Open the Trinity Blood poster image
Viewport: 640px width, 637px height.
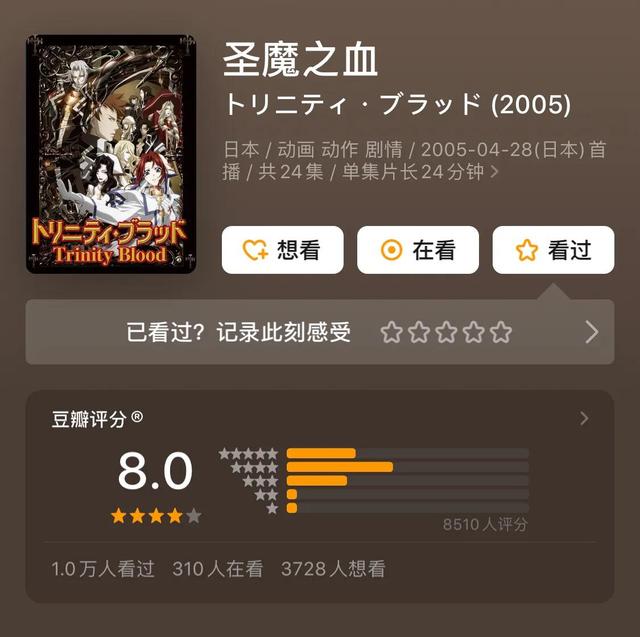pos(110,155)
